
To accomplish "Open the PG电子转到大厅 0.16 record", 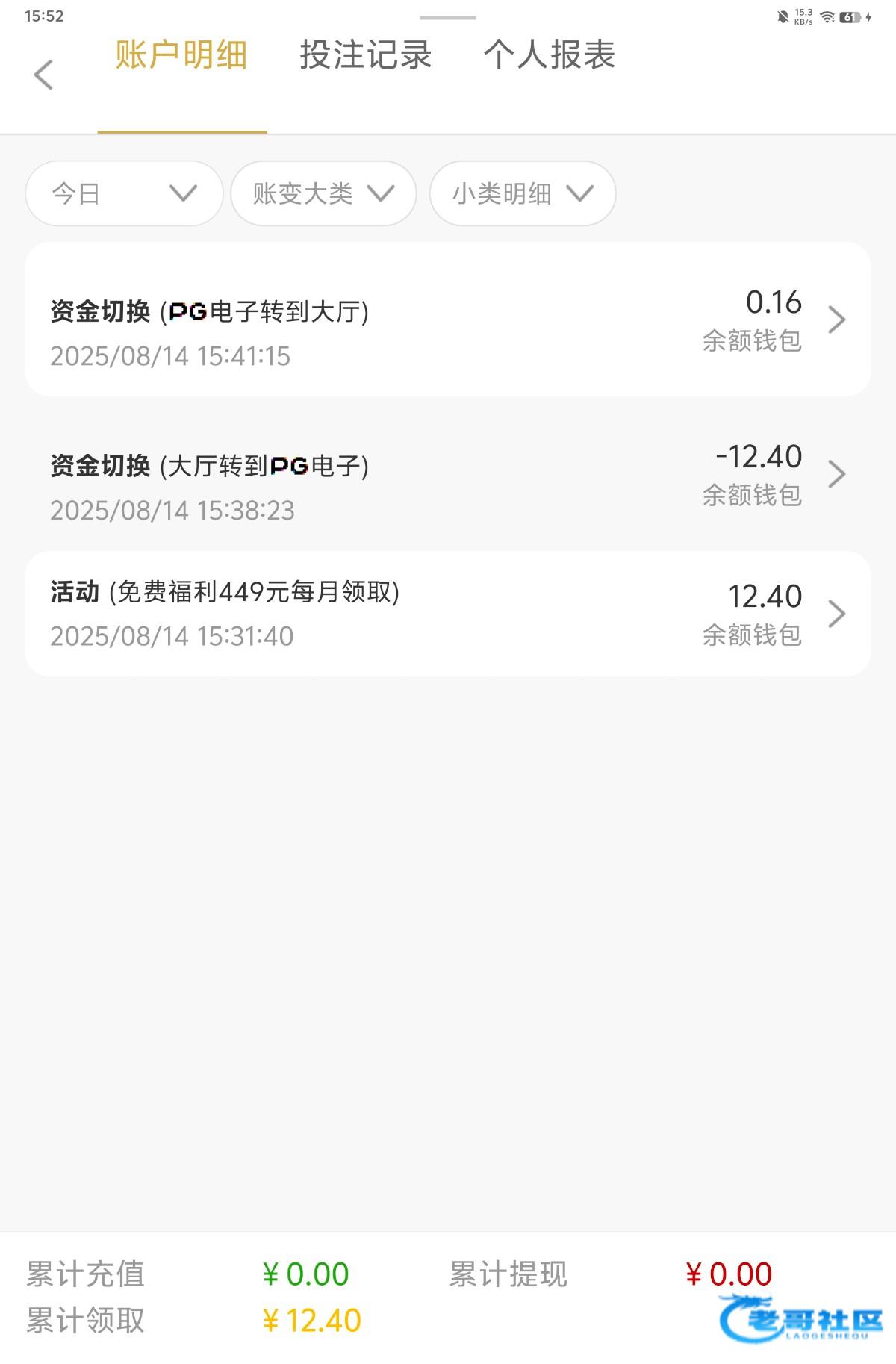I will click(x=447, y=320).
